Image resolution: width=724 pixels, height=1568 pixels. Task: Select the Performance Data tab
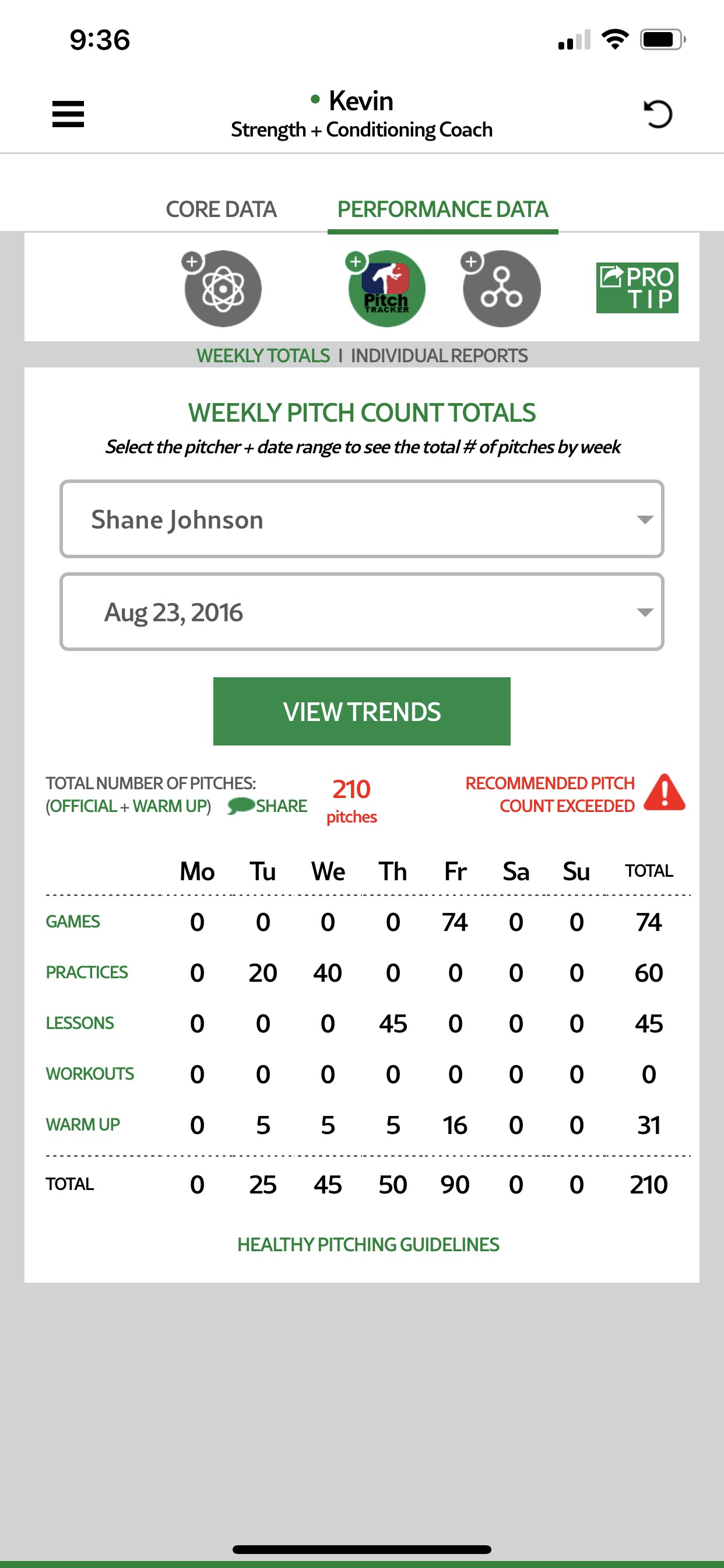[x=442, y=209]
